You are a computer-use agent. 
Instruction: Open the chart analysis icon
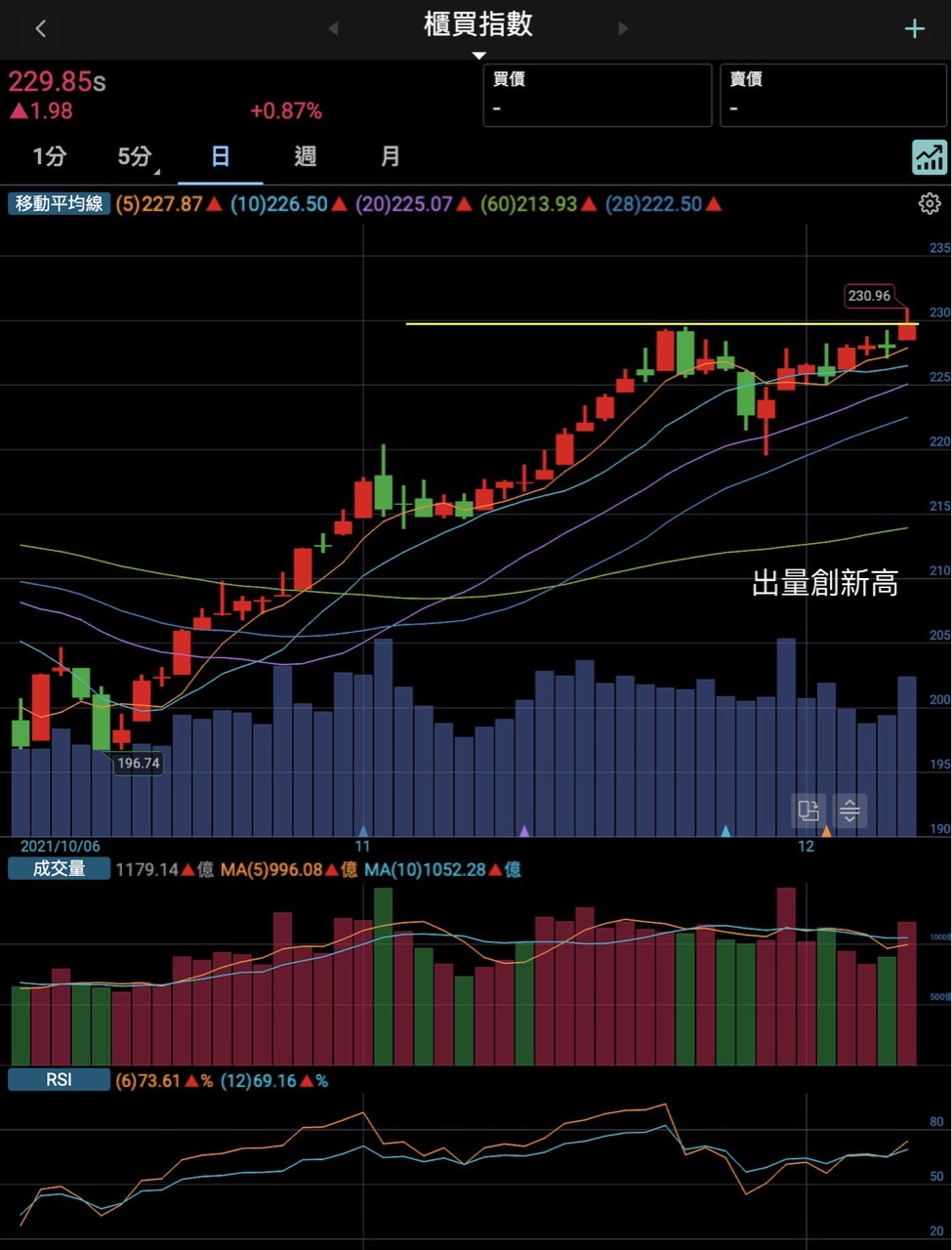[929, 157]
